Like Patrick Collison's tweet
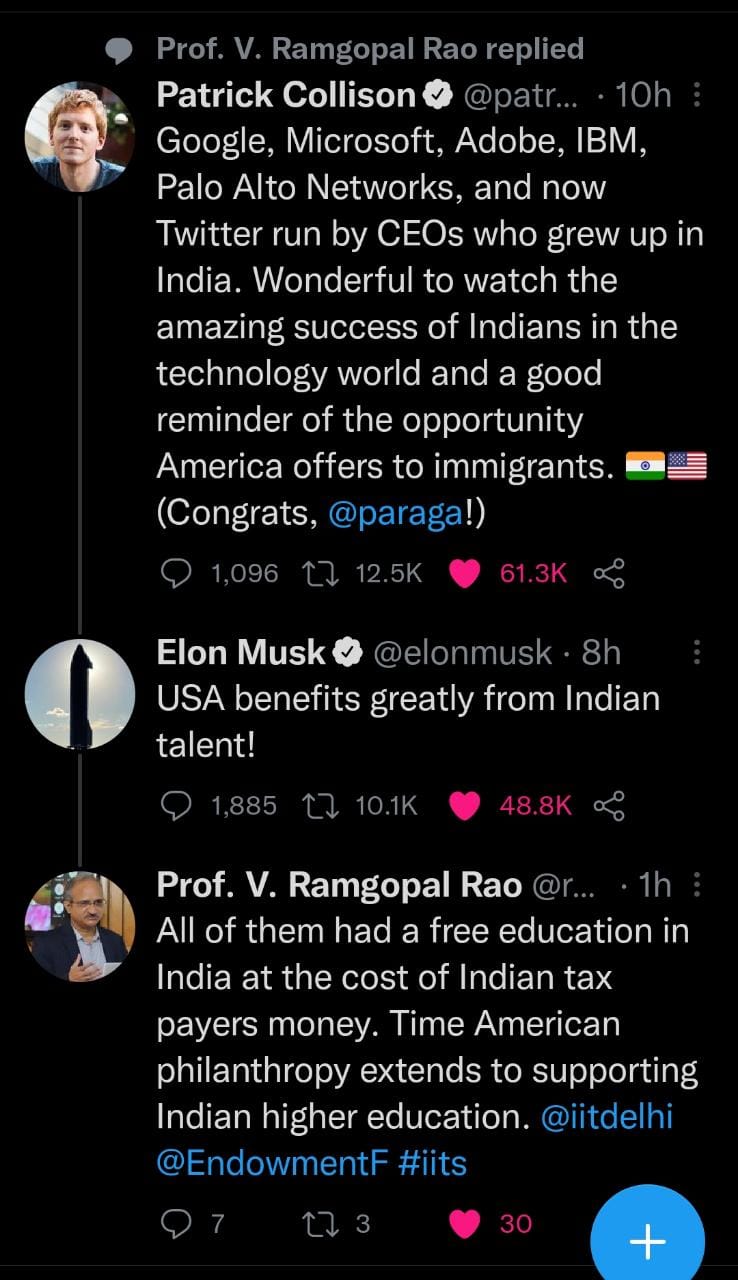The image size is (738, 1280). (x=464, y=573)
